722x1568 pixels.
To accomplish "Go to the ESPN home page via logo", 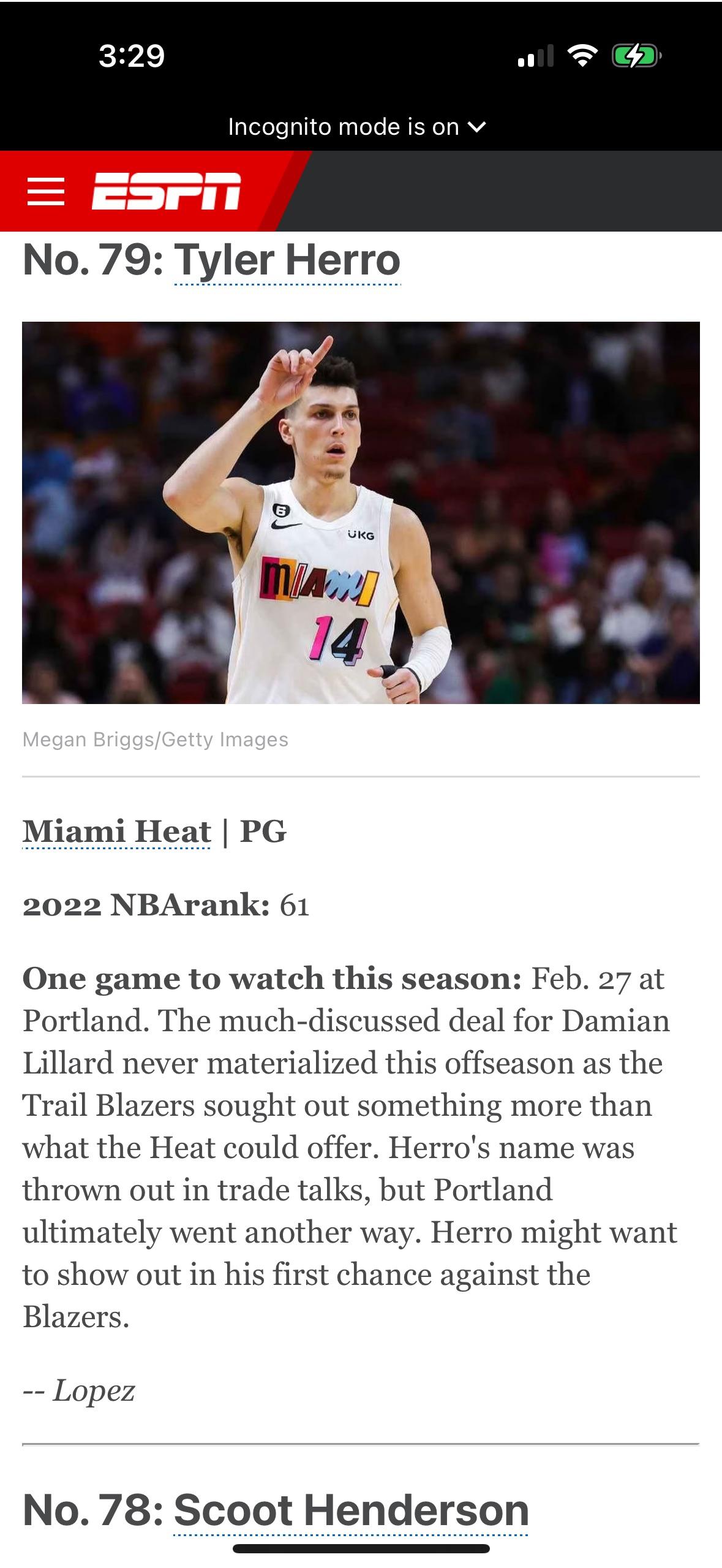I will click(x=166, y=191).
